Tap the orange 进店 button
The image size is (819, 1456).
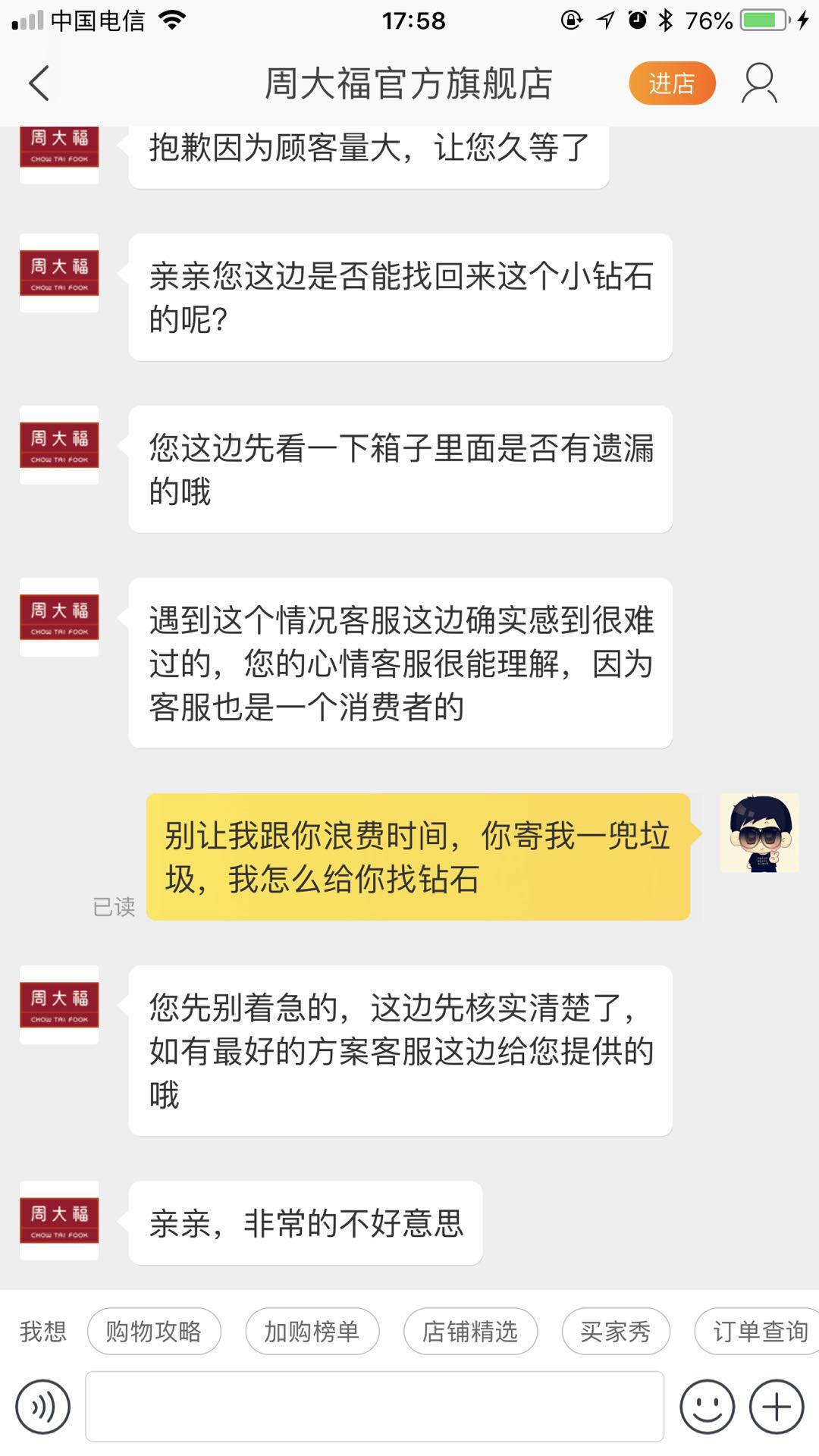[x=672, y=83]
